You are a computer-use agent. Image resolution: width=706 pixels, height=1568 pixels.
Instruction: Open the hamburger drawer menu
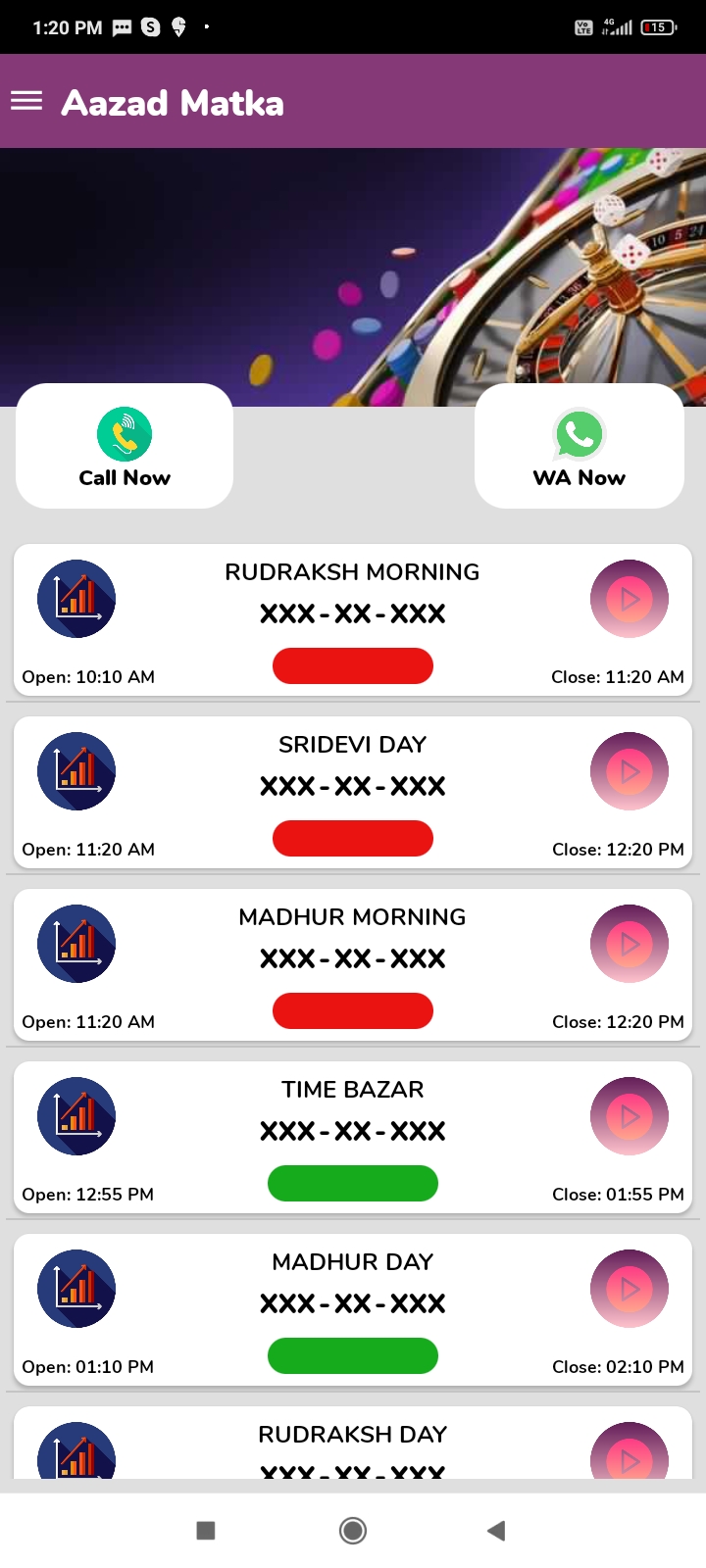tap(26, 101)
